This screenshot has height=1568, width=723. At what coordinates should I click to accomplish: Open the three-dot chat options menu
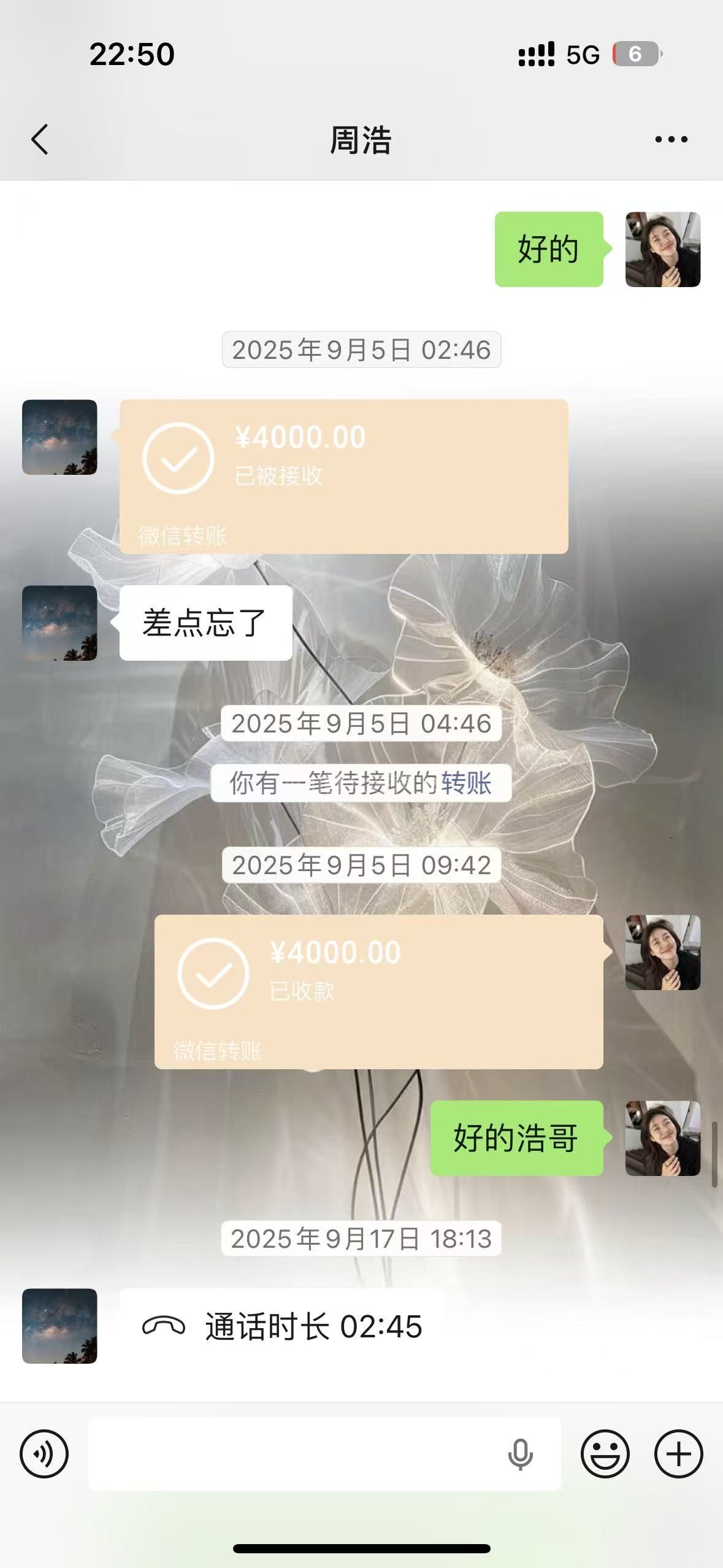coord(671,140)
